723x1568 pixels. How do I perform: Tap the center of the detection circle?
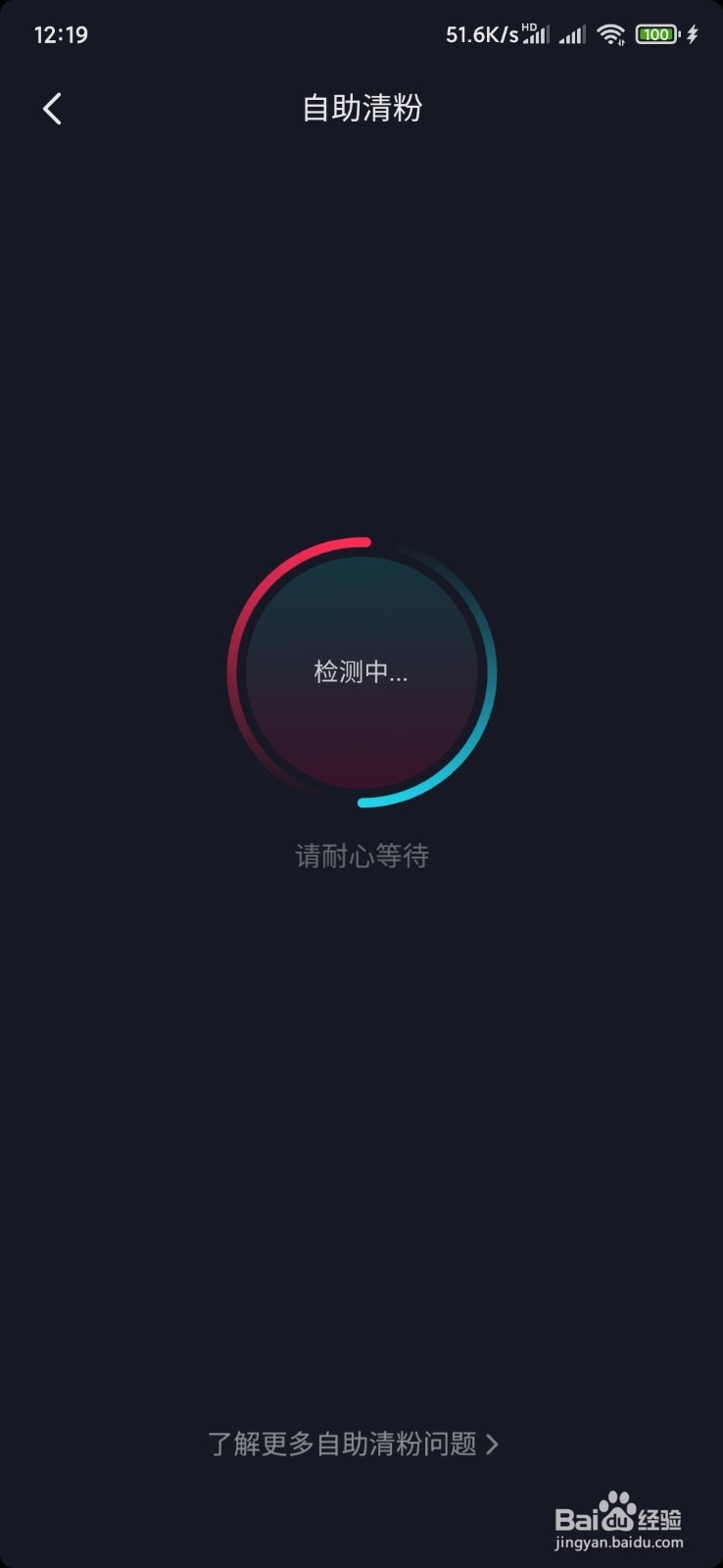click(x=361, y=673)
